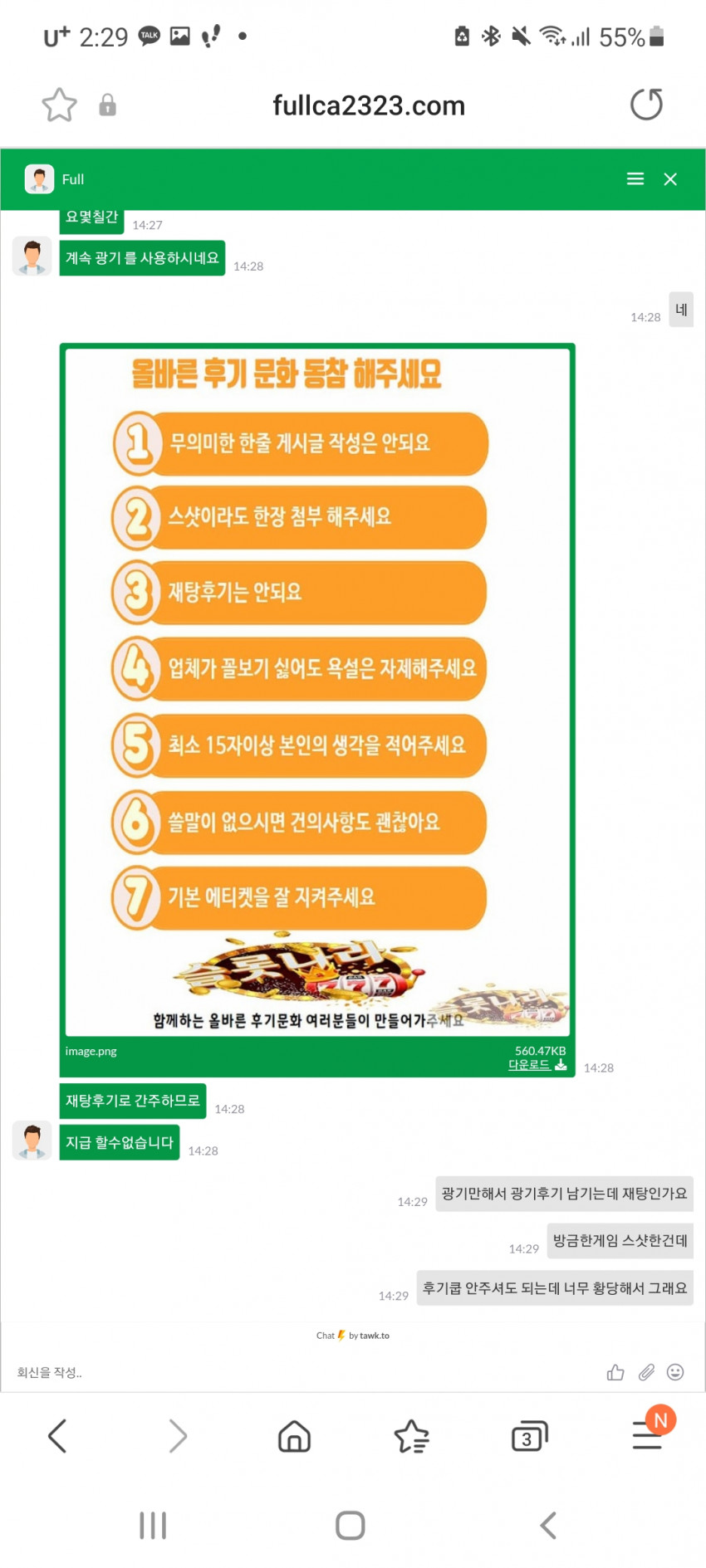706x1568 pixels.
Task: Focus the 회신을 작성 reply field
Action: point(299,1373)
